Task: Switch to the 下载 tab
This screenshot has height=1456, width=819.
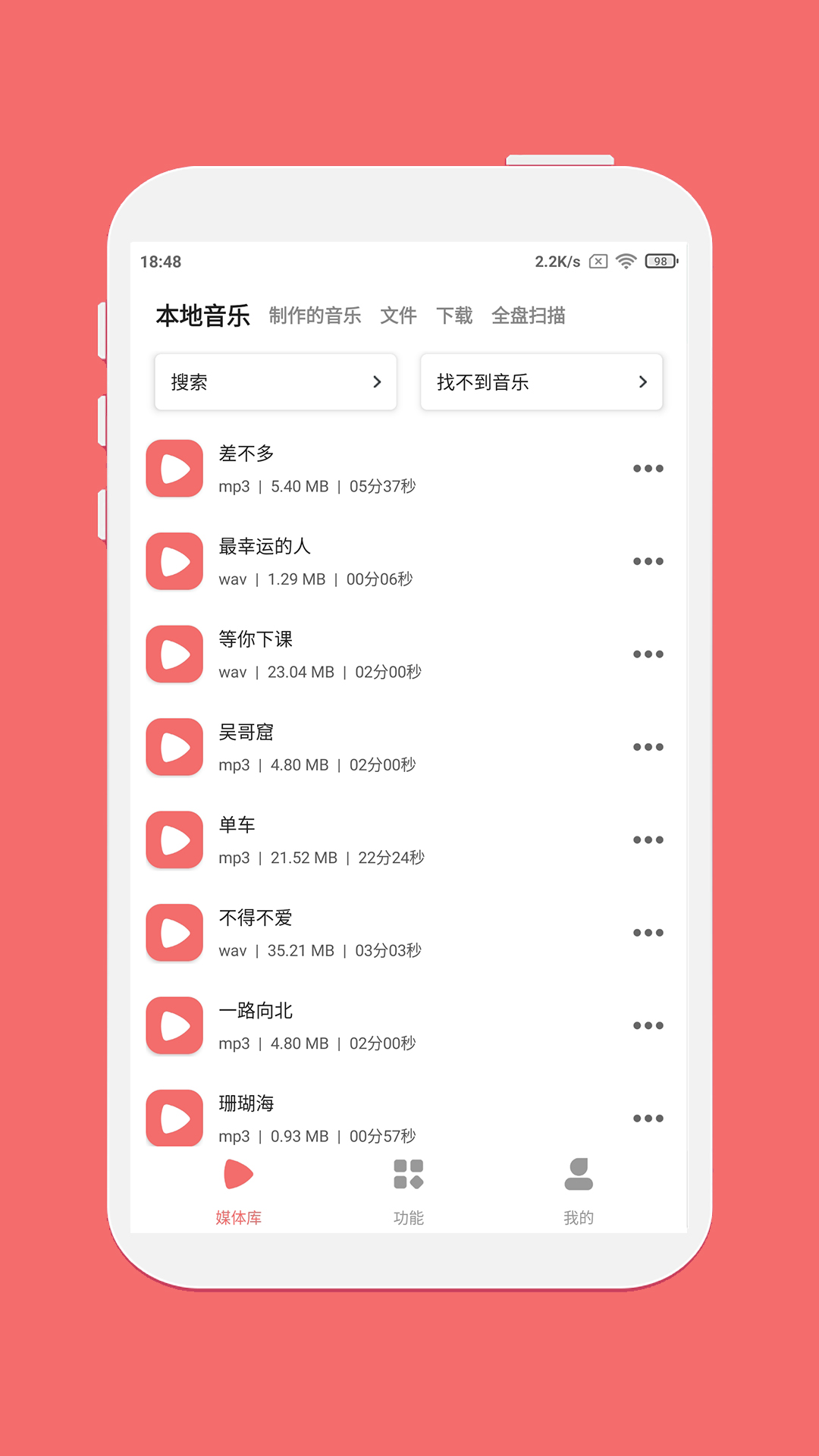Action: point(455,316)
